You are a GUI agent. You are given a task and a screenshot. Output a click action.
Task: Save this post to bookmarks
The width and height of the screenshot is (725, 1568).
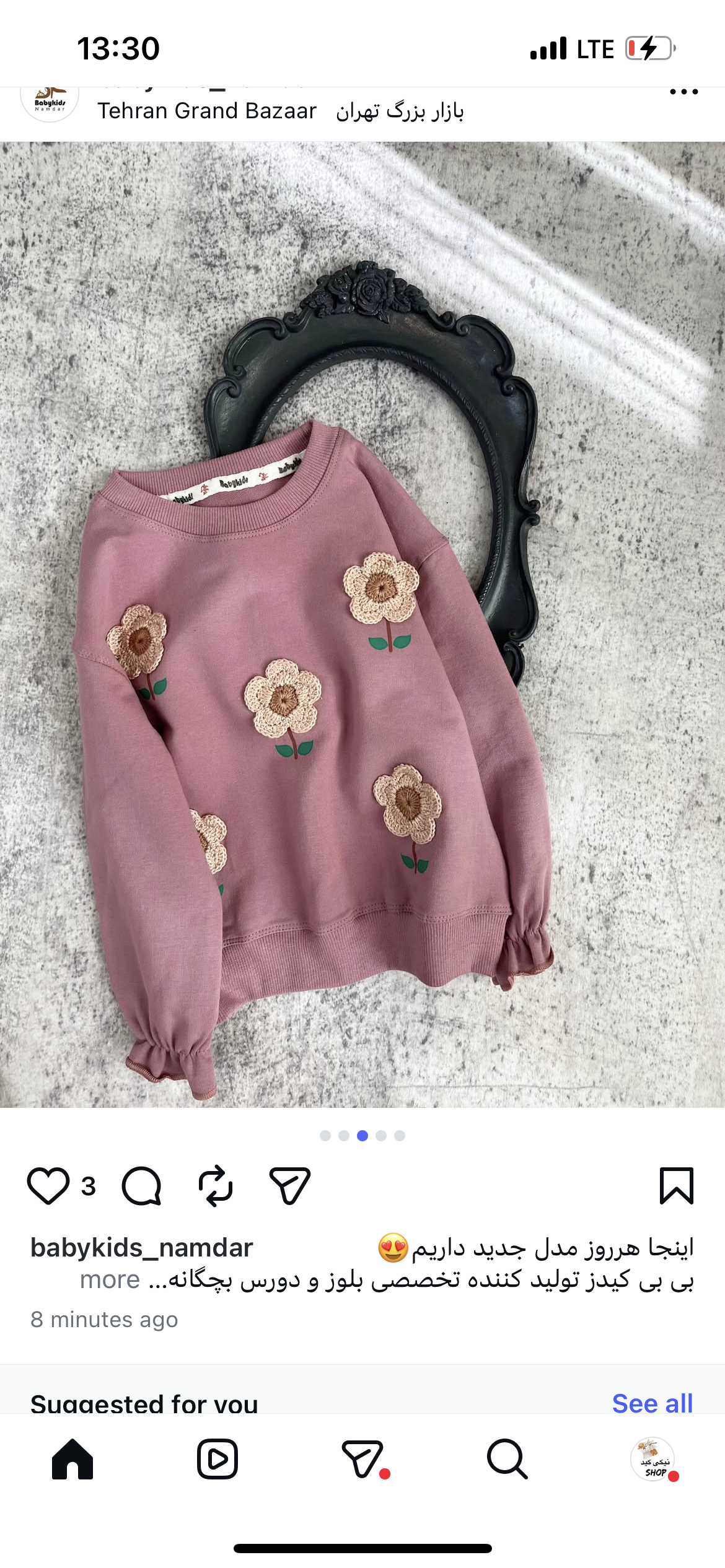tap(676, 1185)
